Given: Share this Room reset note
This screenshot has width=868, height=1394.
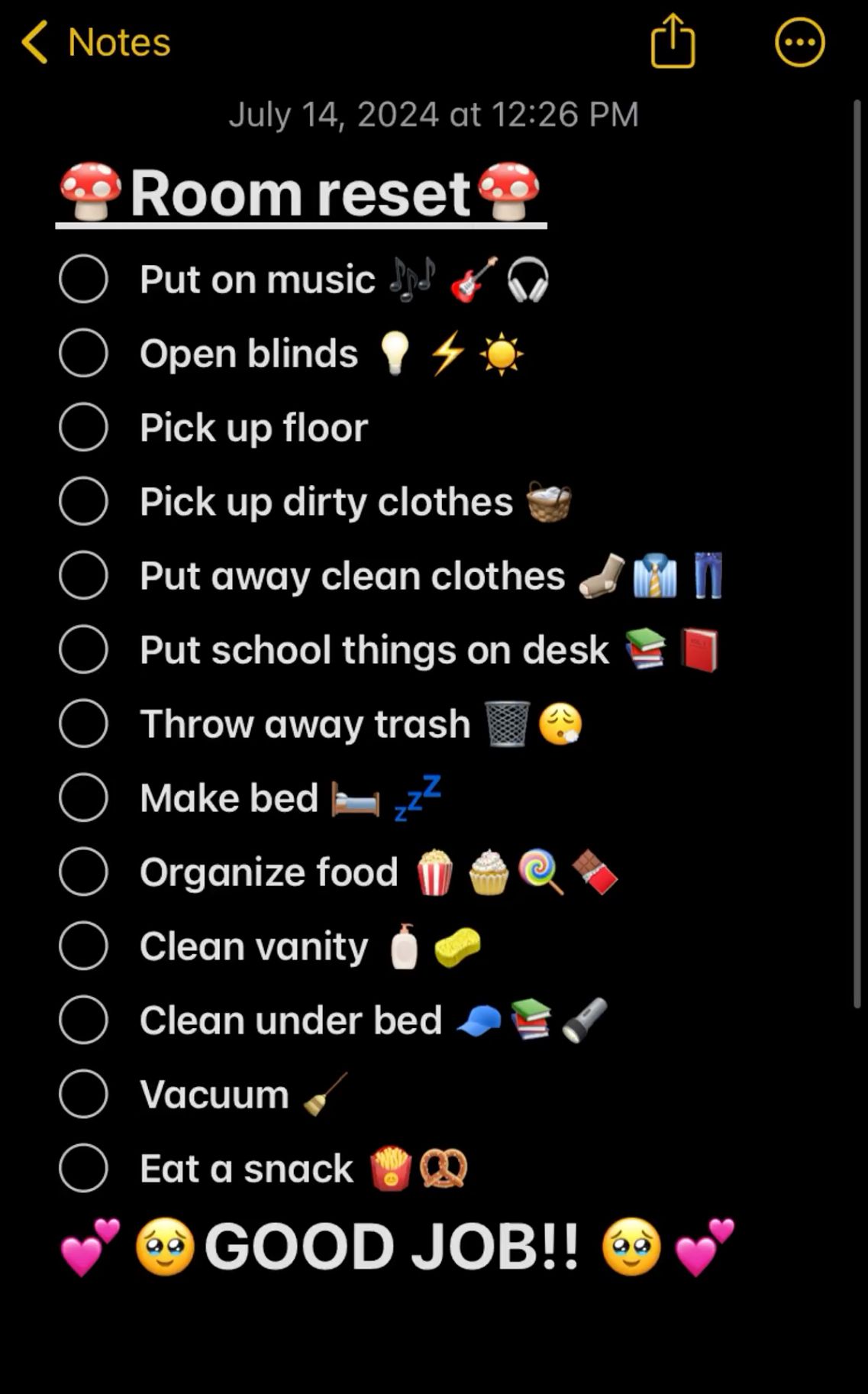Looking at the screenshot, I should [673, 42].
